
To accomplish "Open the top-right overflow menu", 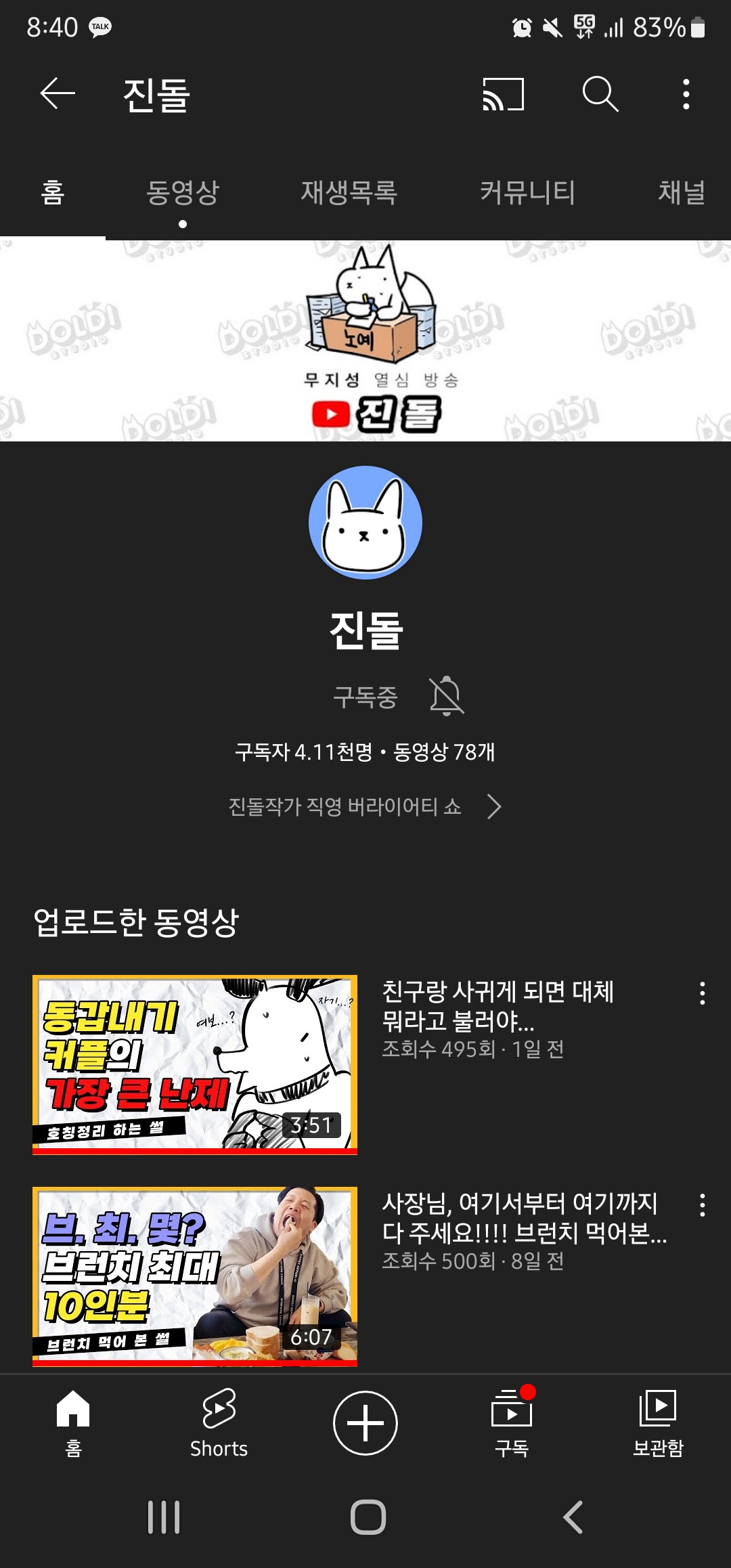I will [686, 93].
